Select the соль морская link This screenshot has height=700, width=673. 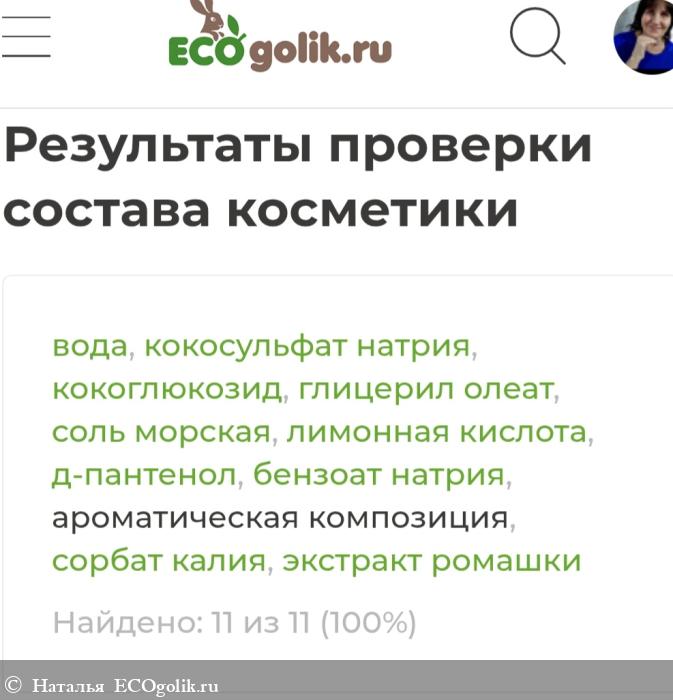161,433
